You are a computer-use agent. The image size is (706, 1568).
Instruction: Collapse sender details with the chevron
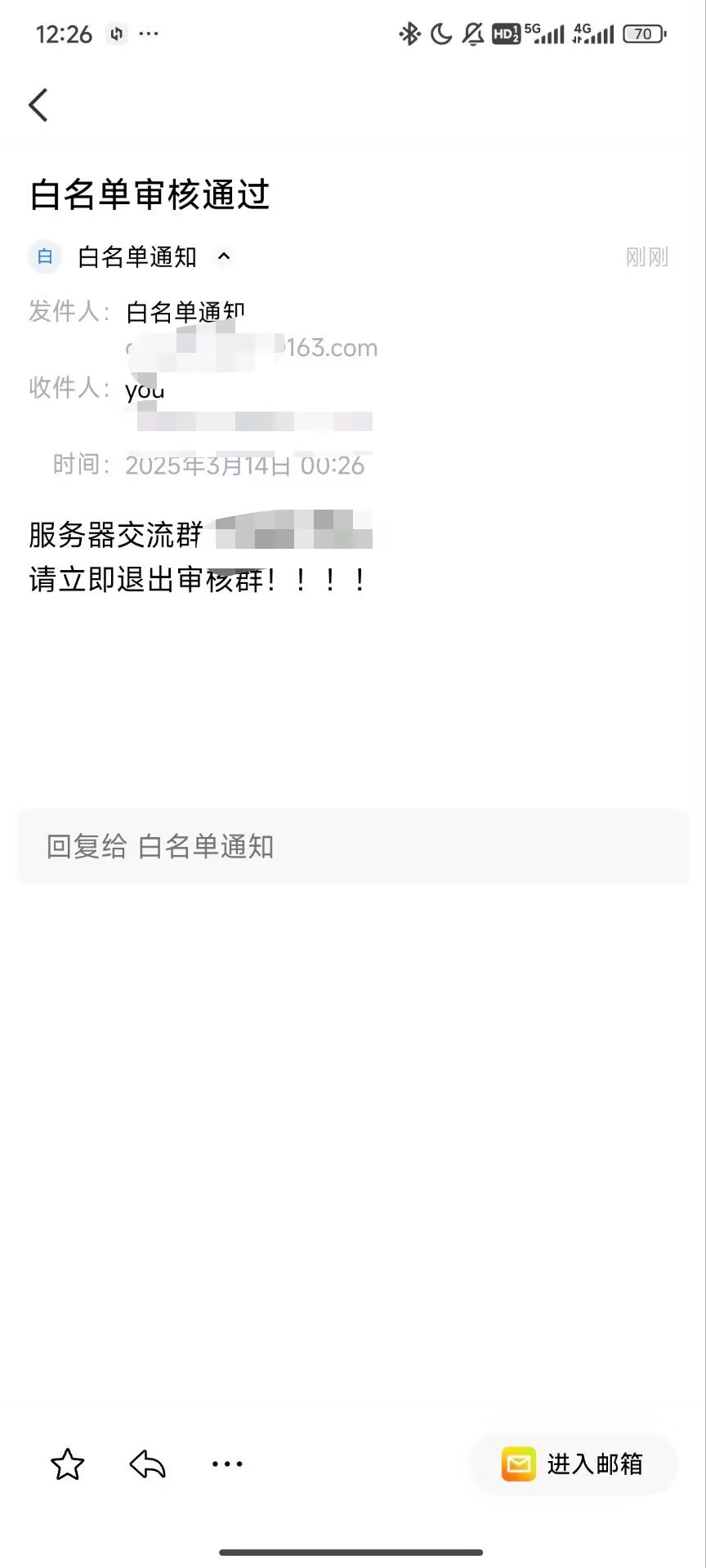224,256
